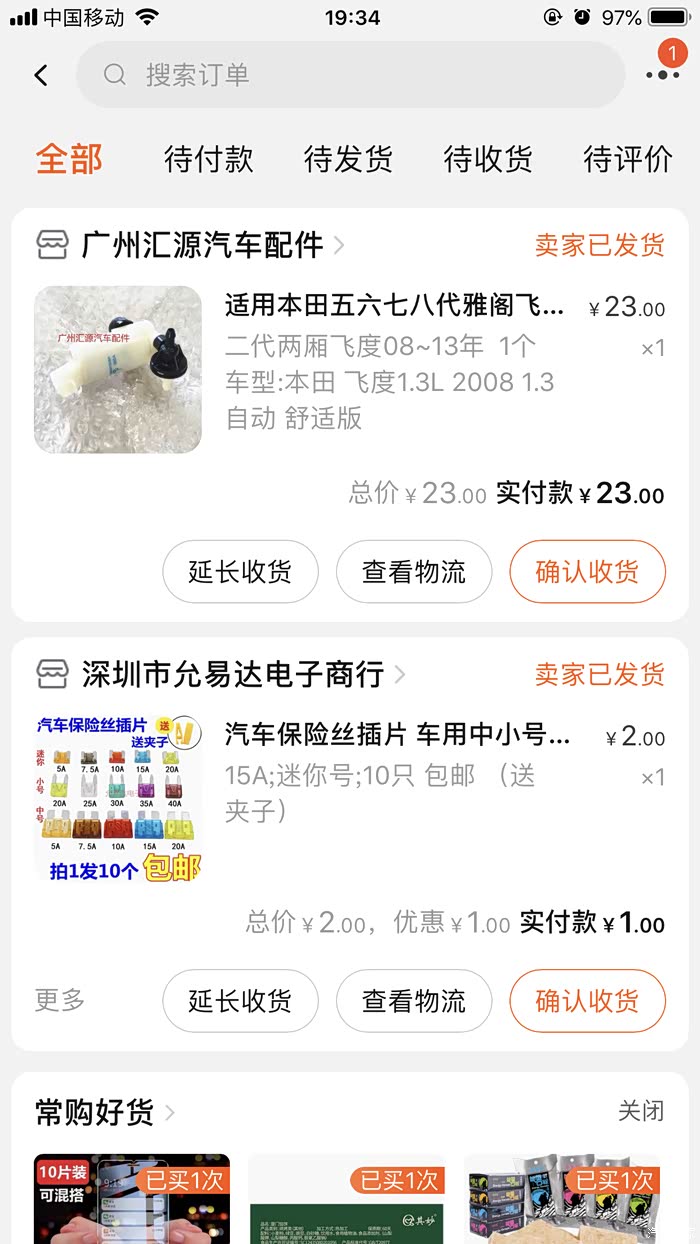Tap the 搜索订单 search field
This screenshot has width=700, height=1244.
350,75
